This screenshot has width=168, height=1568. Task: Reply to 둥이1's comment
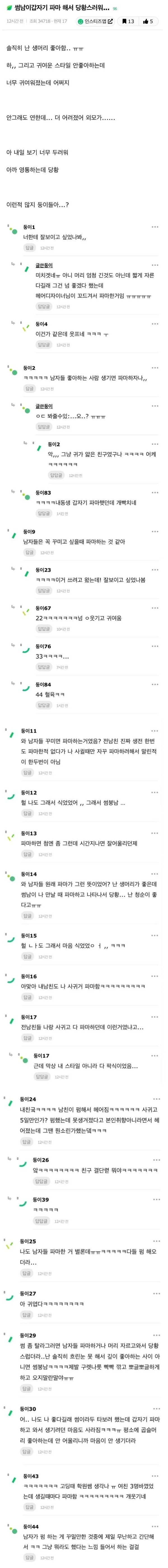[x=29, y=248]
